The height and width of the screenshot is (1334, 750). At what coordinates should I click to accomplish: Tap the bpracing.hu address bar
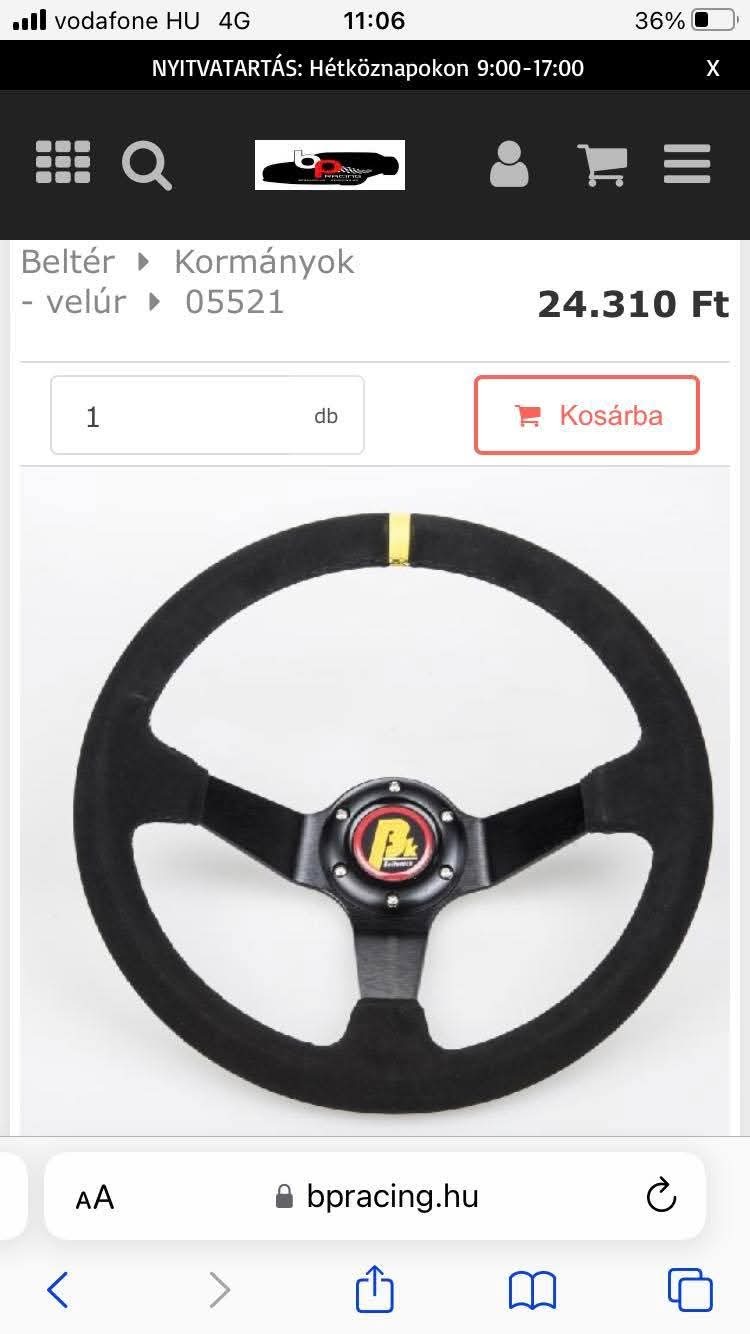[378, 1196]
